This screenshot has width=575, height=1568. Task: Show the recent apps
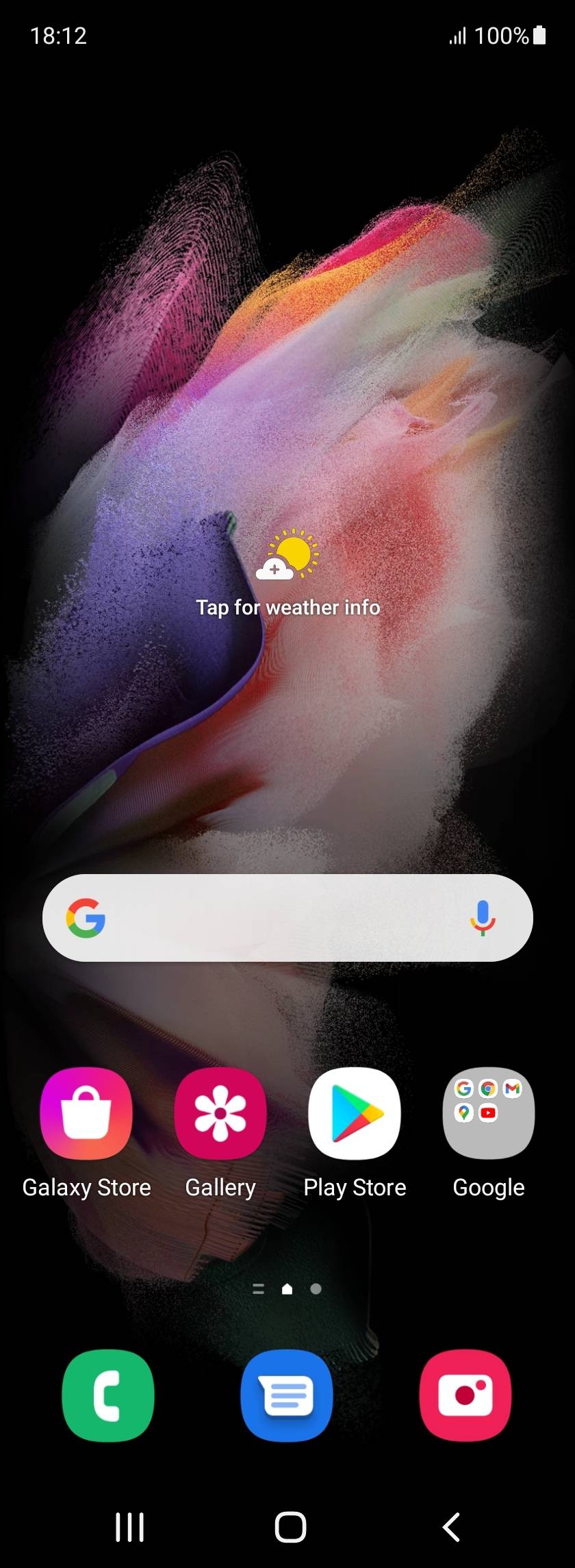point(129,1527)
